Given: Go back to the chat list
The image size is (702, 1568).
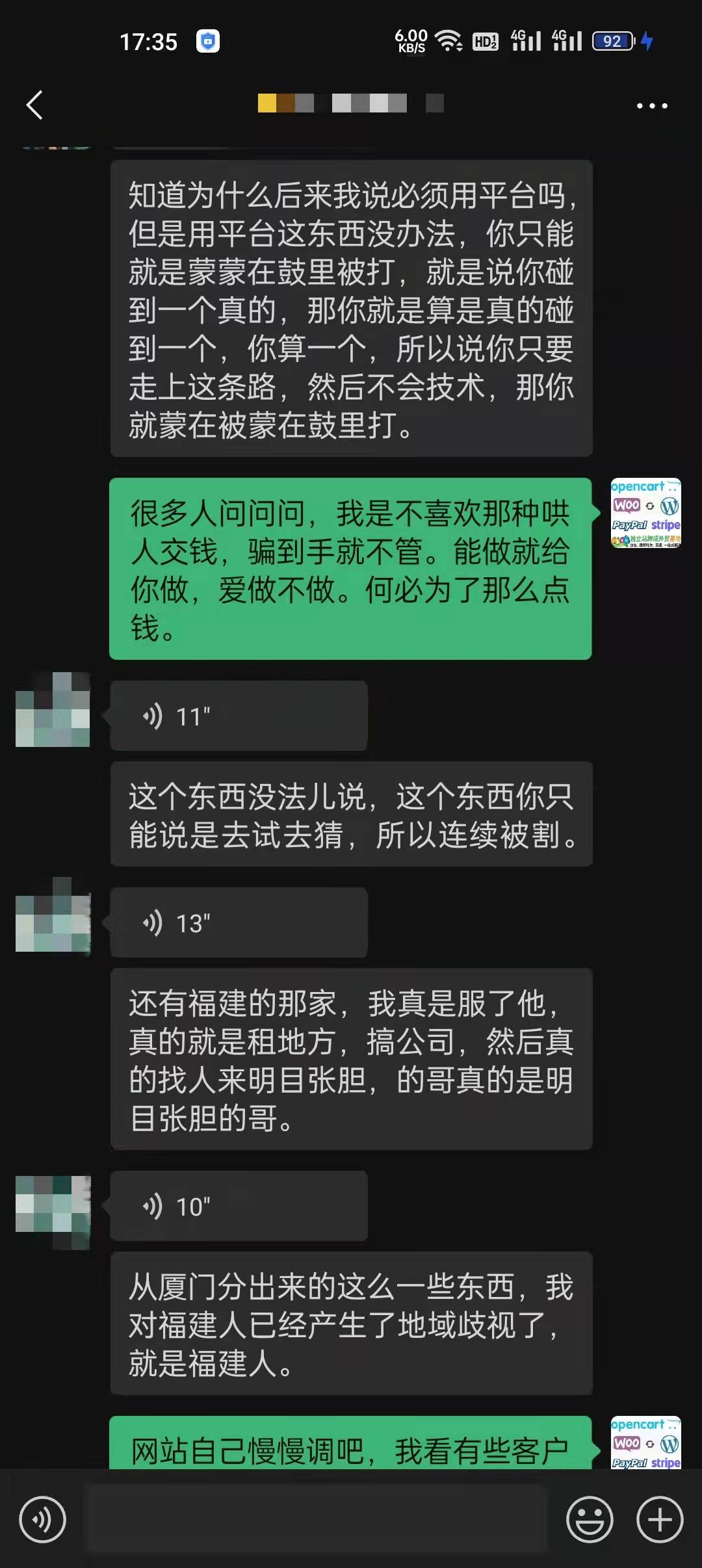Looking at the screenshot, I should point(35,105).
